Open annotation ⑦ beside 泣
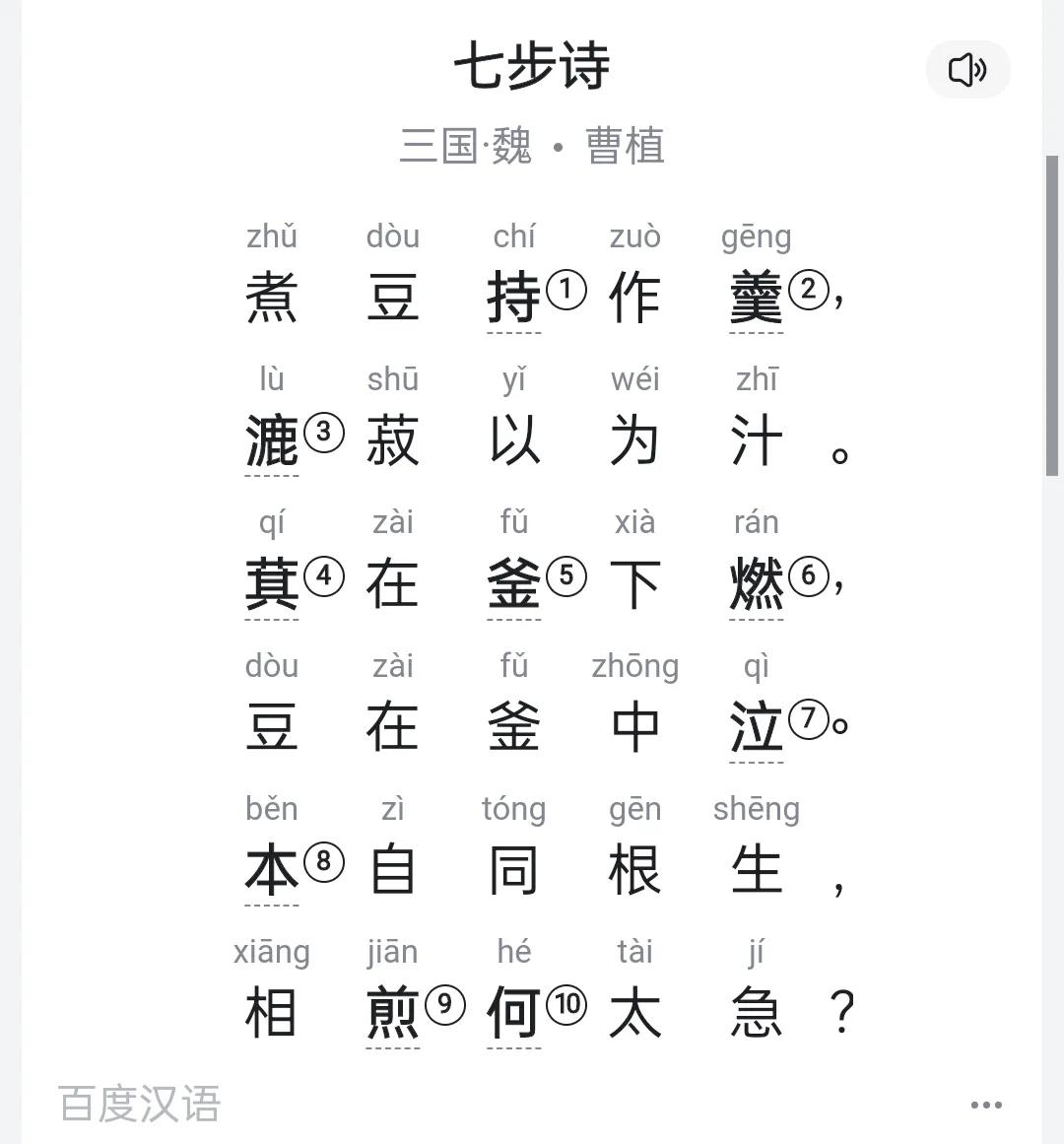 810,719
